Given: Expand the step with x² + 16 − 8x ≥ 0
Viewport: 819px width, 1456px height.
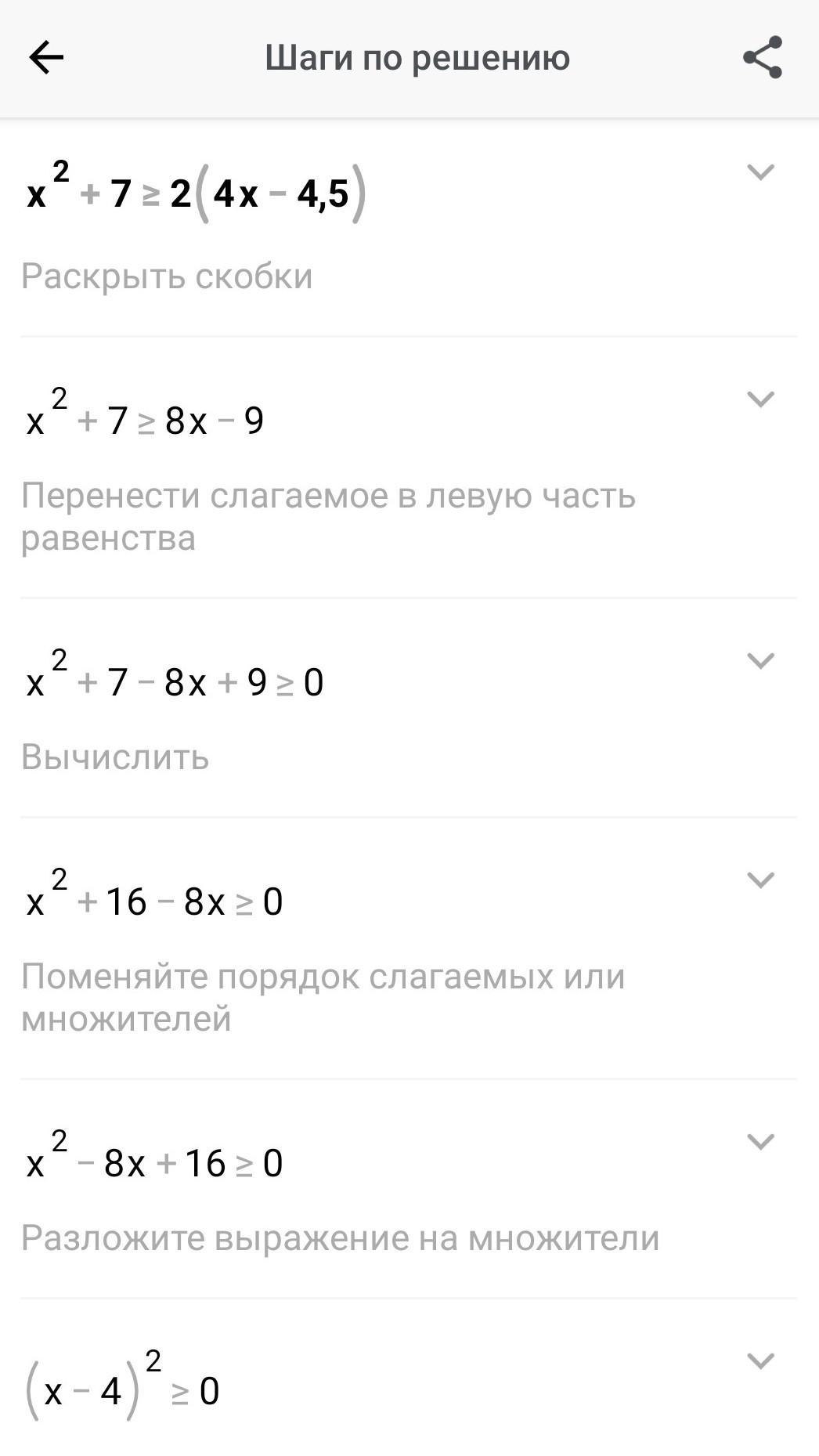Looking at the screenshot, I should [x=760, y=880].
